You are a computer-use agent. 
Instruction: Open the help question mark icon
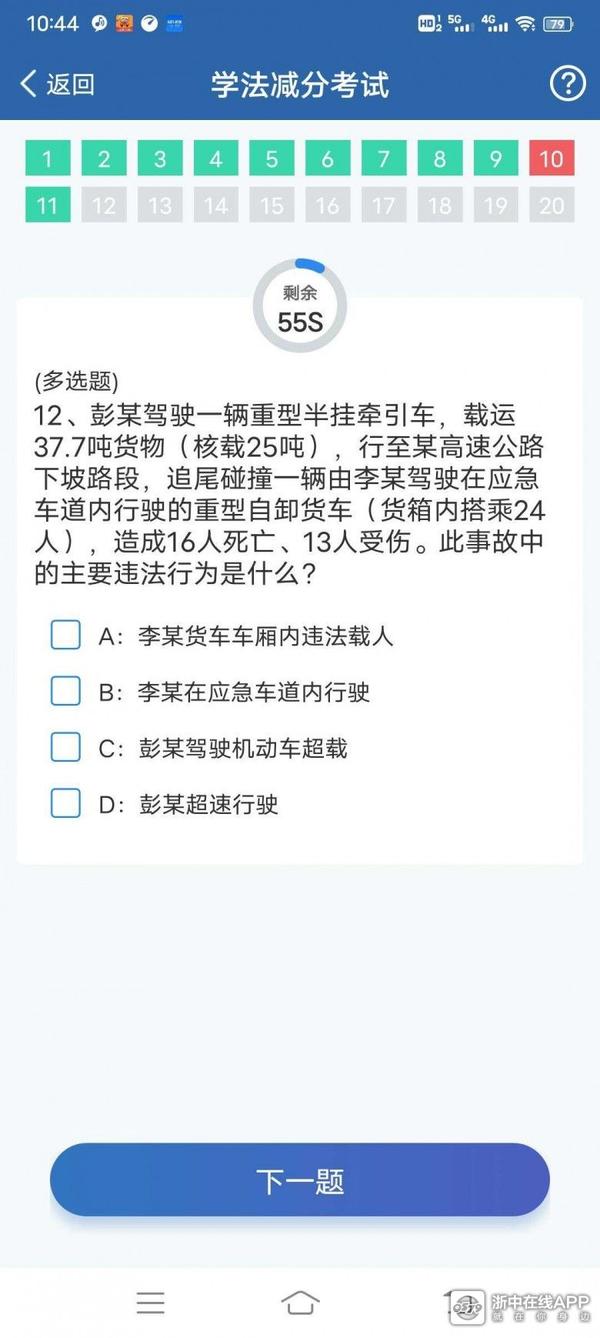567,84
